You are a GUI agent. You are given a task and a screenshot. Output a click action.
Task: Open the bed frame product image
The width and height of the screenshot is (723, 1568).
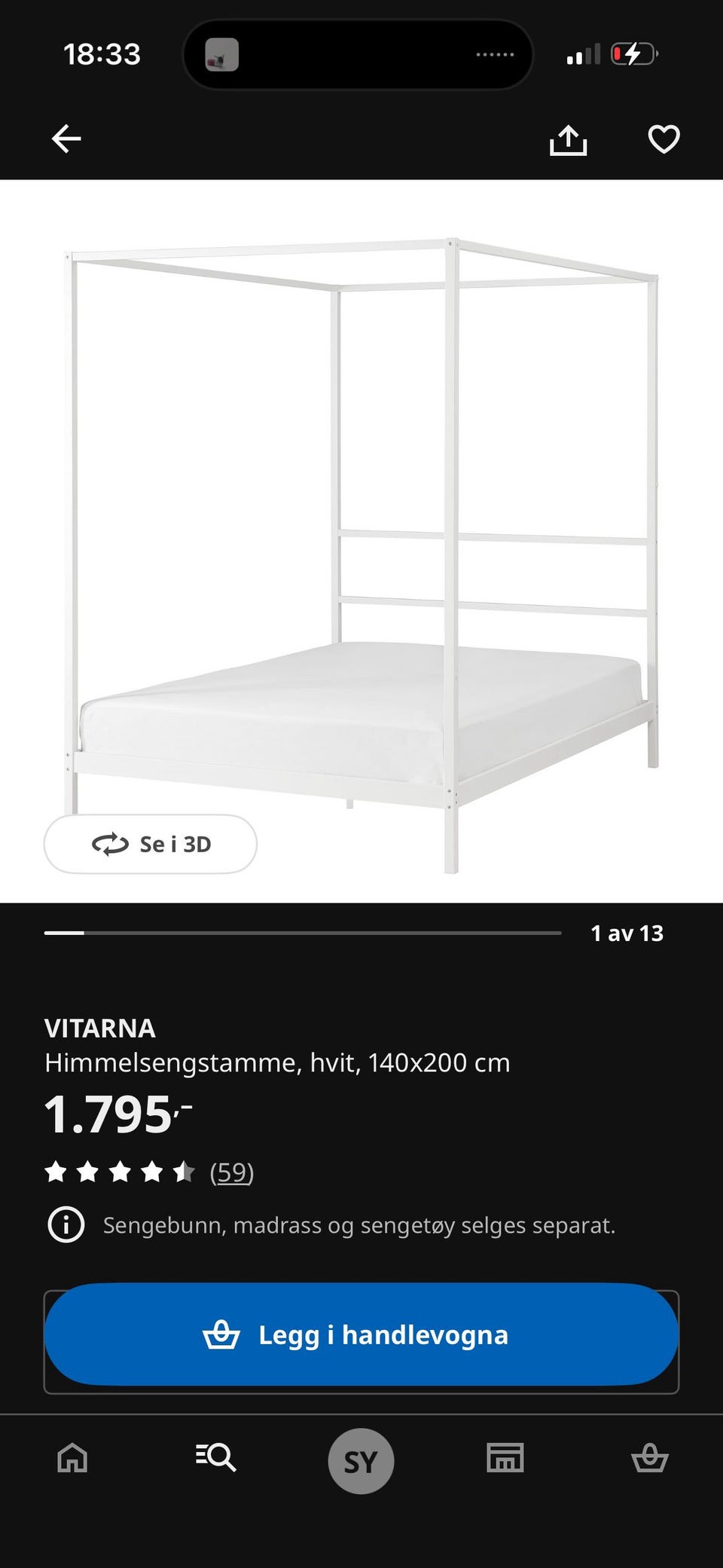click(x=361, y=527)
